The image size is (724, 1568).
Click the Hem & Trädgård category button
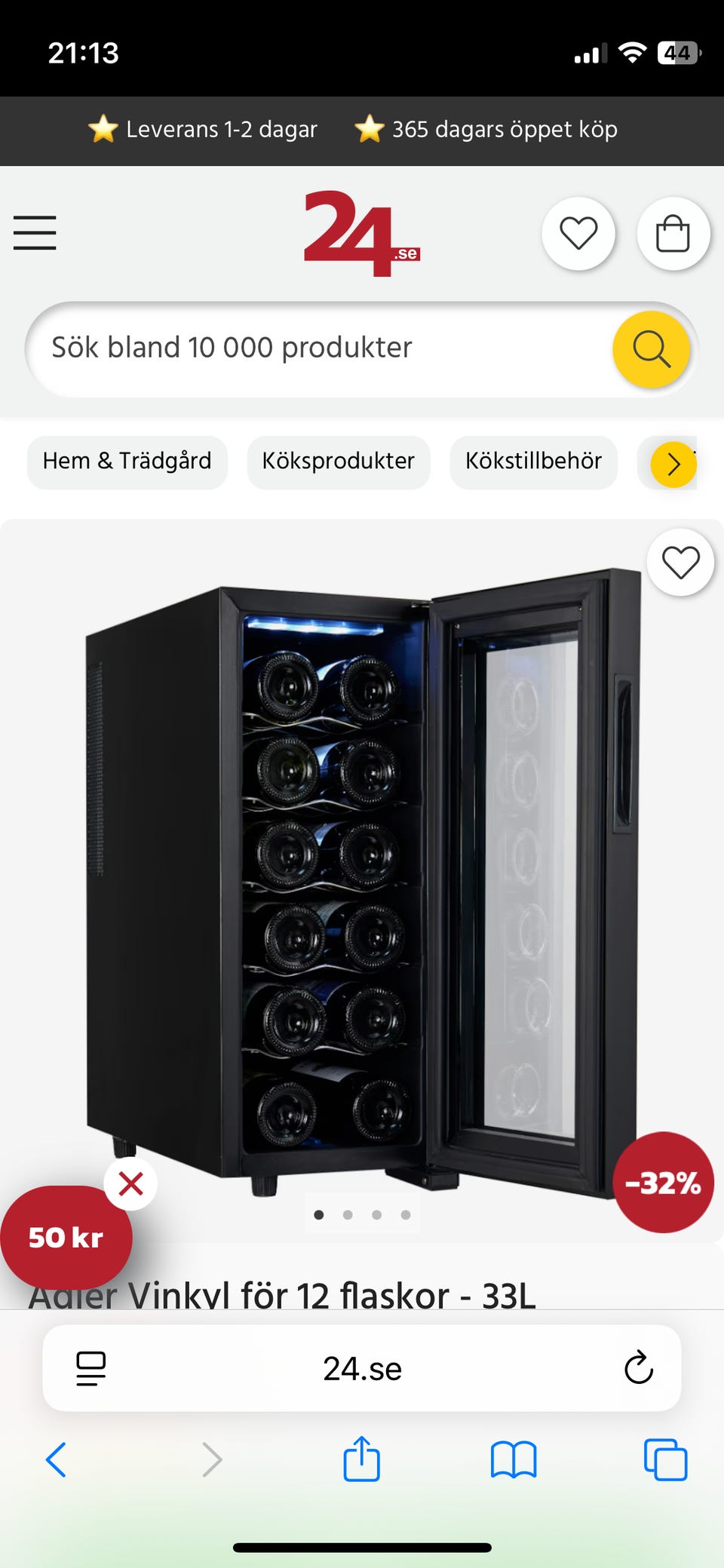(x=127, y=462)
